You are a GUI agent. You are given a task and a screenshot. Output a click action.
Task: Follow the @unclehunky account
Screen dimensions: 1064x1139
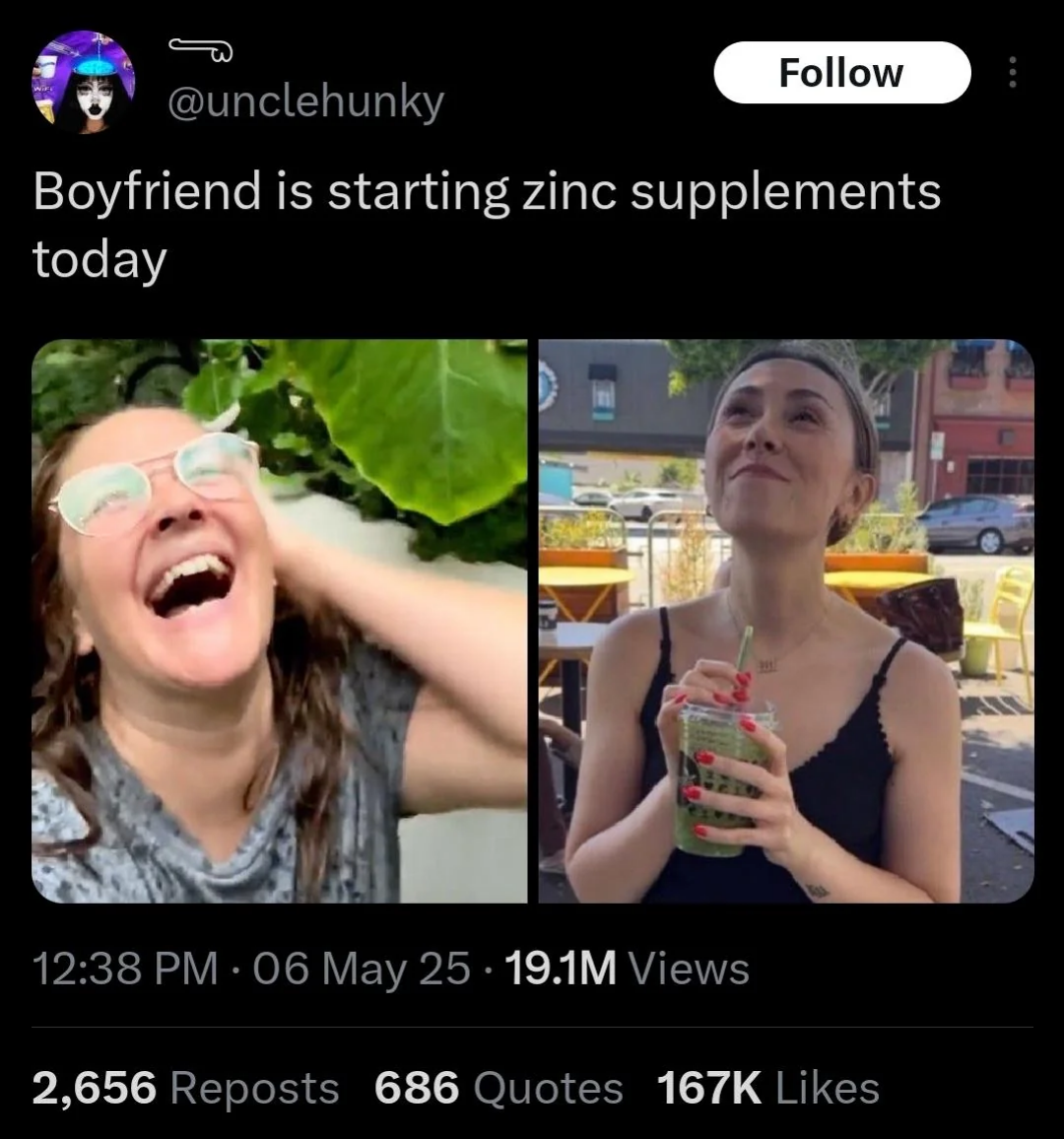(840, 73)
